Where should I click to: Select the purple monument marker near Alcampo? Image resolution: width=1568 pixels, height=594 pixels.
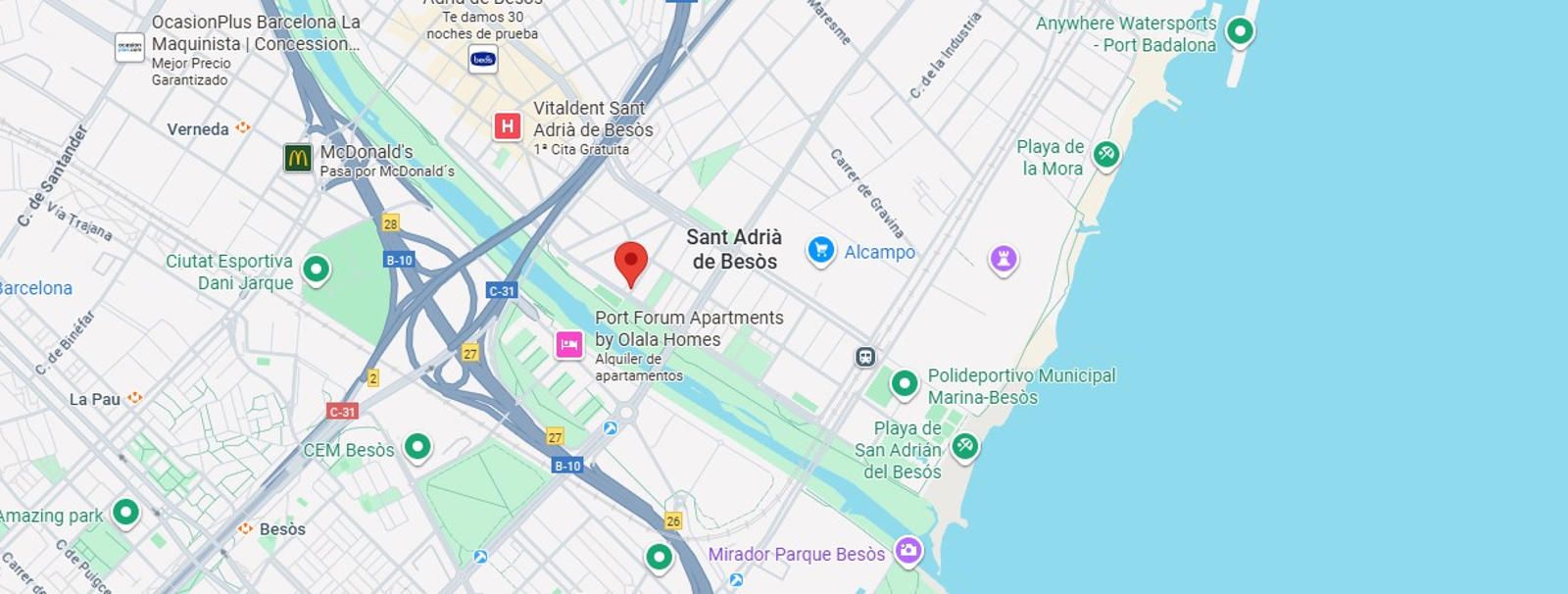[x=1003, y=259]
